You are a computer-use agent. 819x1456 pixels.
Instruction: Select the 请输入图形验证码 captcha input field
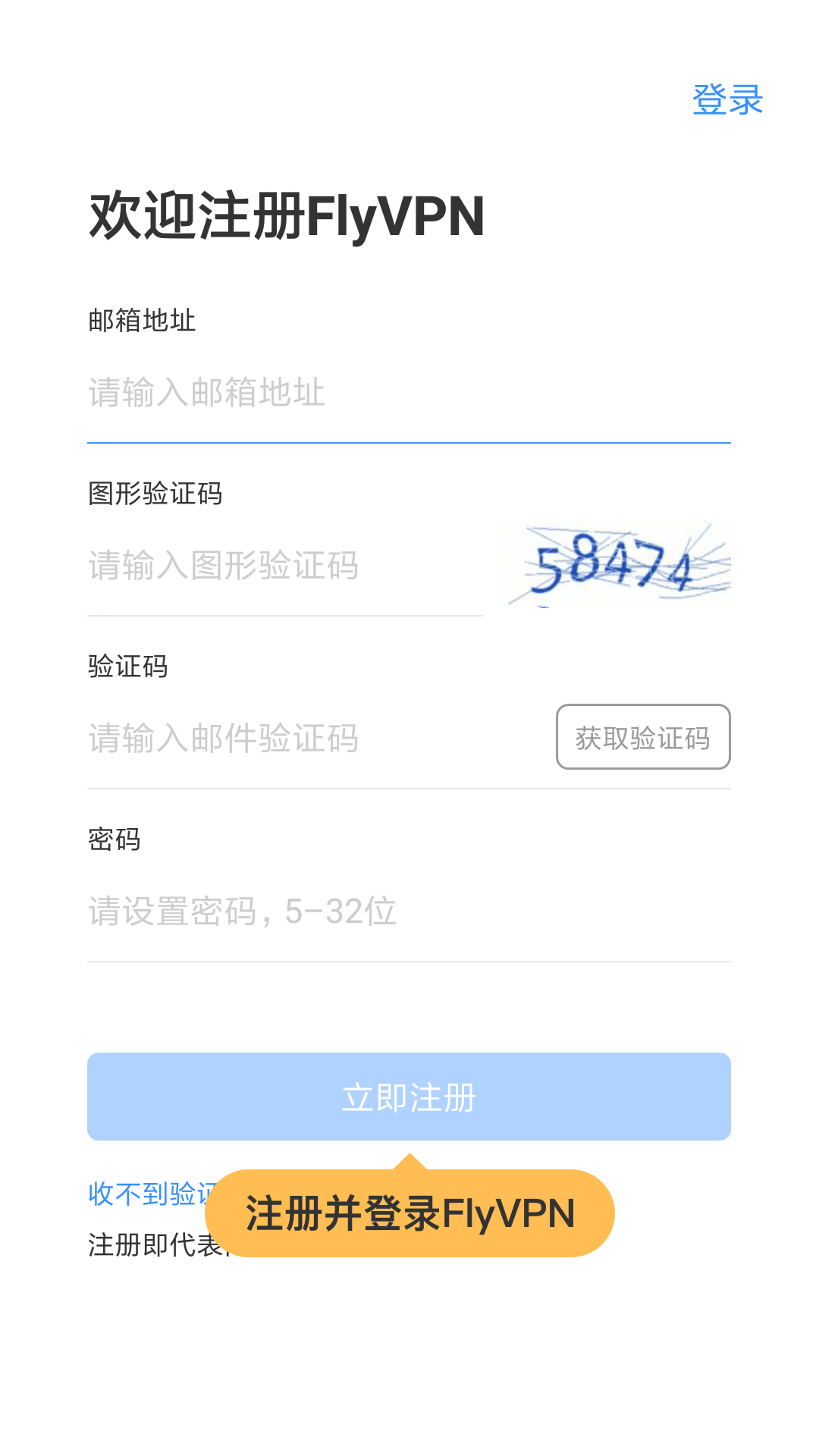pyautogui.click(x=284, y=566)
